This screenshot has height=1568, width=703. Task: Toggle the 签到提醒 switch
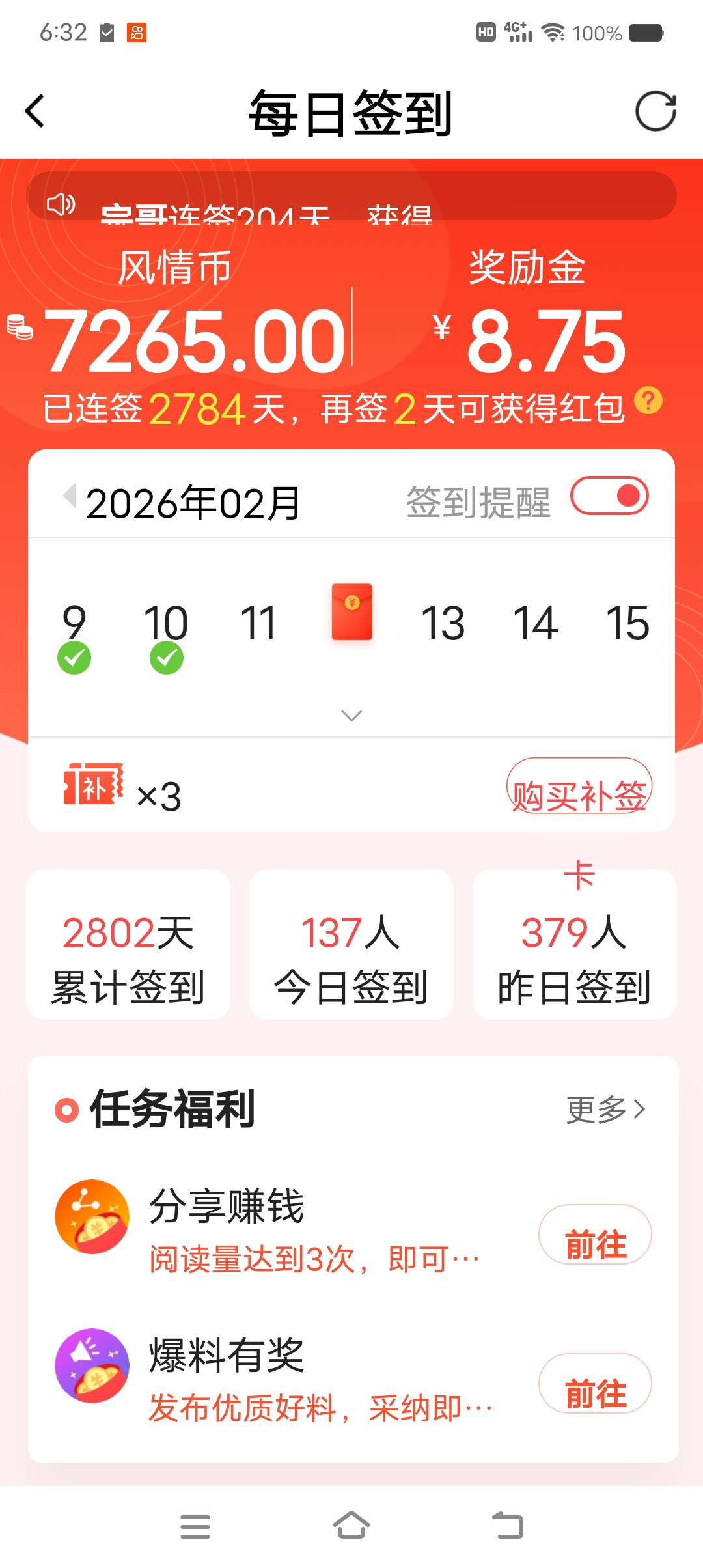click(x=609, y=496)
